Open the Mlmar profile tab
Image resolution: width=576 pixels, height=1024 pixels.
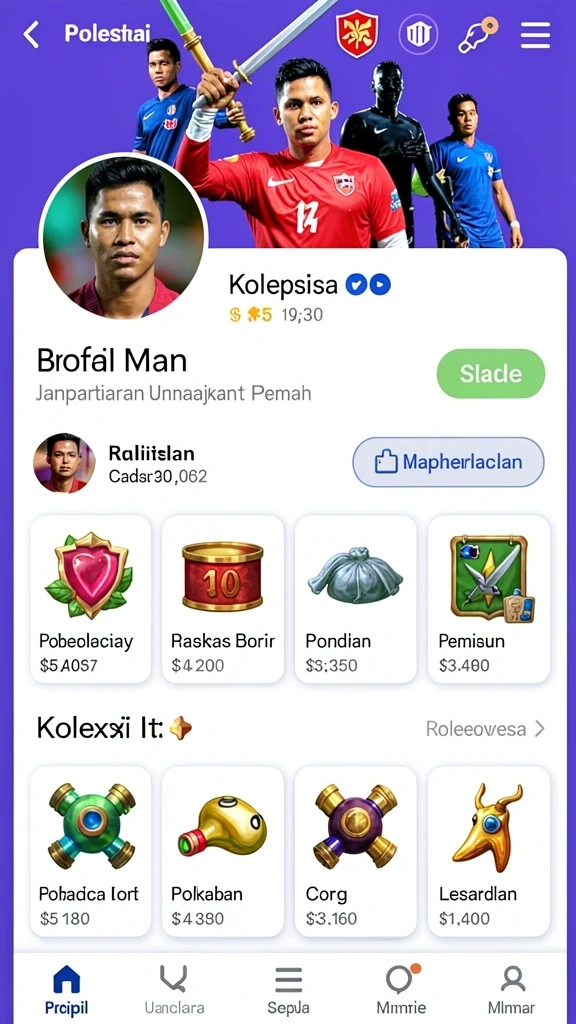click(x=512, y=989)
